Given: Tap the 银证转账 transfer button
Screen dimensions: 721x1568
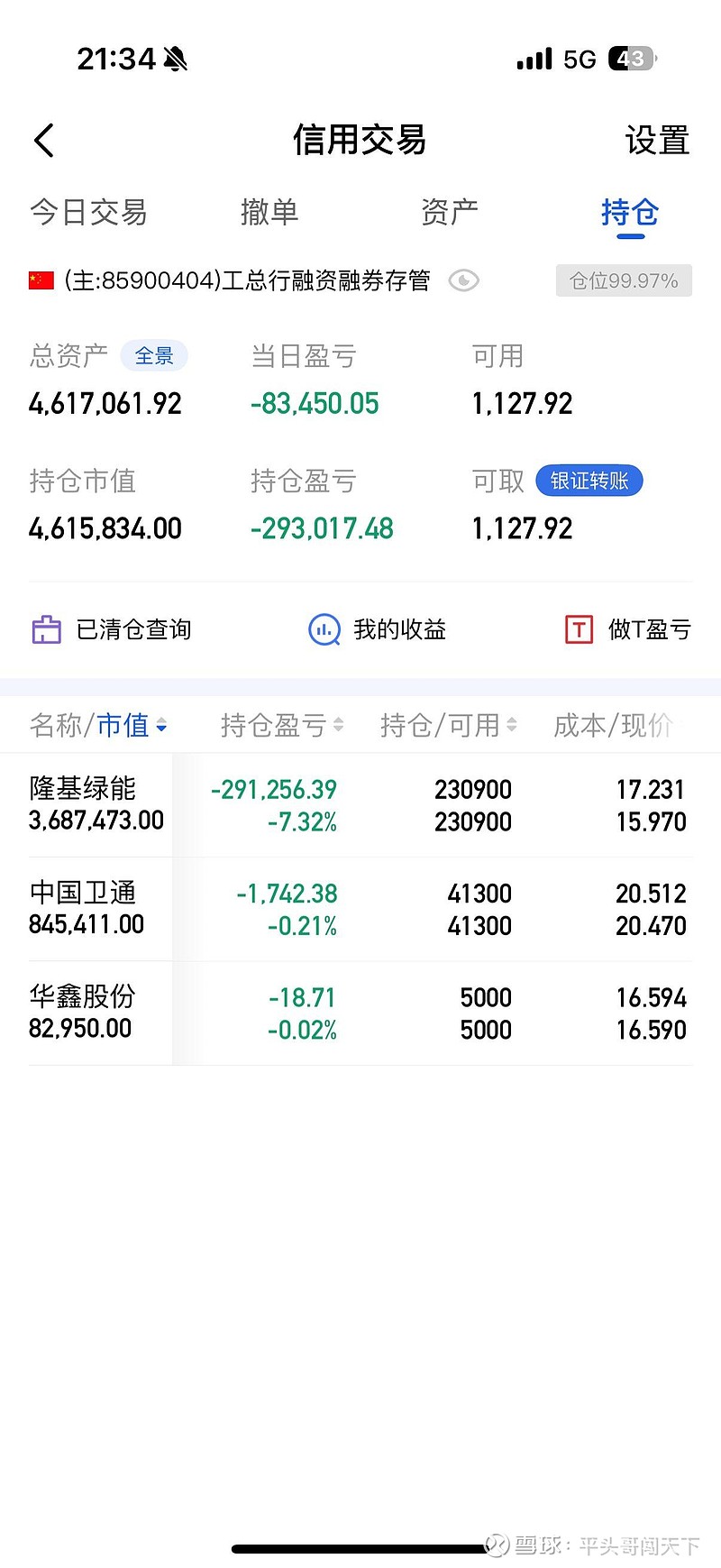Looking at the screenshot, I should [589, 481].
